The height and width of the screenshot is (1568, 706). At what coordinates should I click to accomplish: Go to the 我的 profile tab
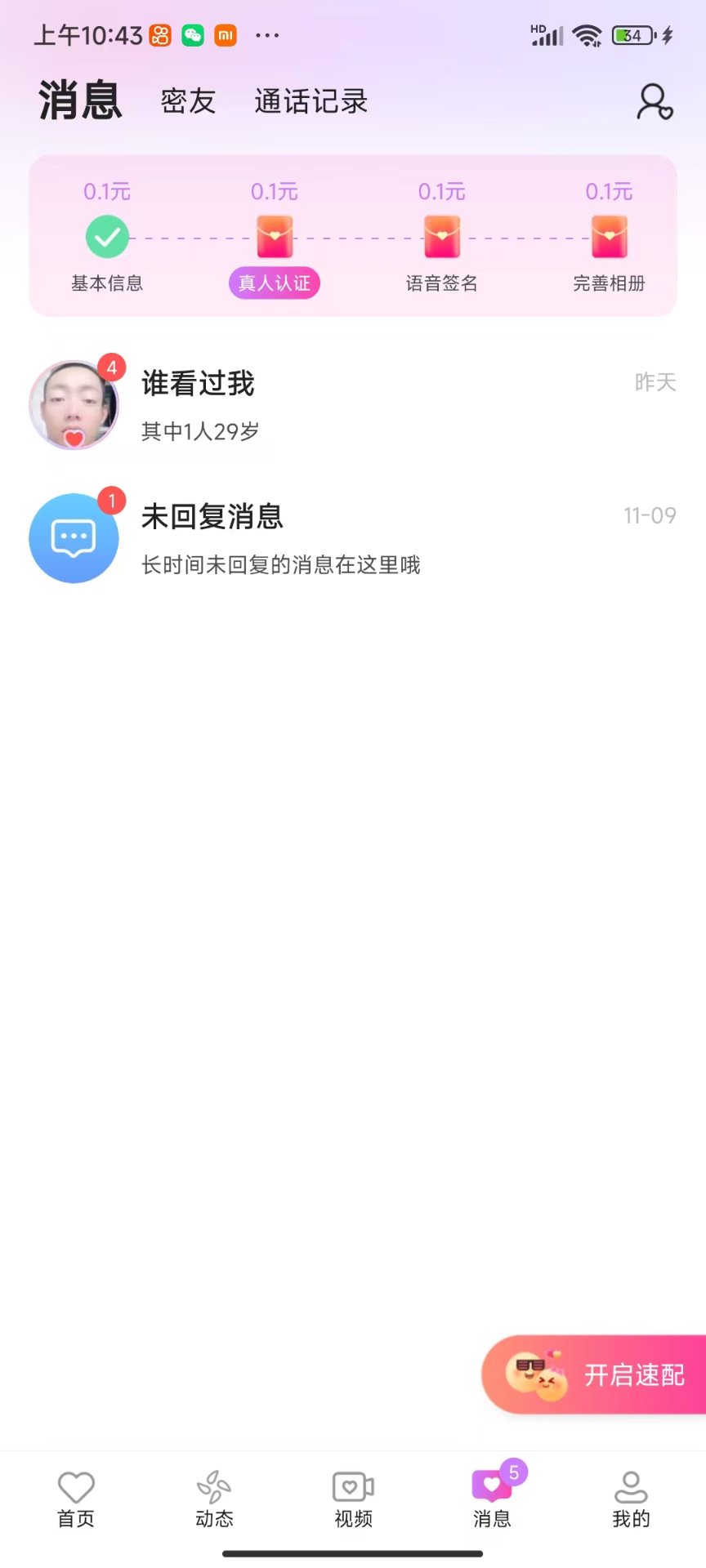click(x=631, y=1499)
